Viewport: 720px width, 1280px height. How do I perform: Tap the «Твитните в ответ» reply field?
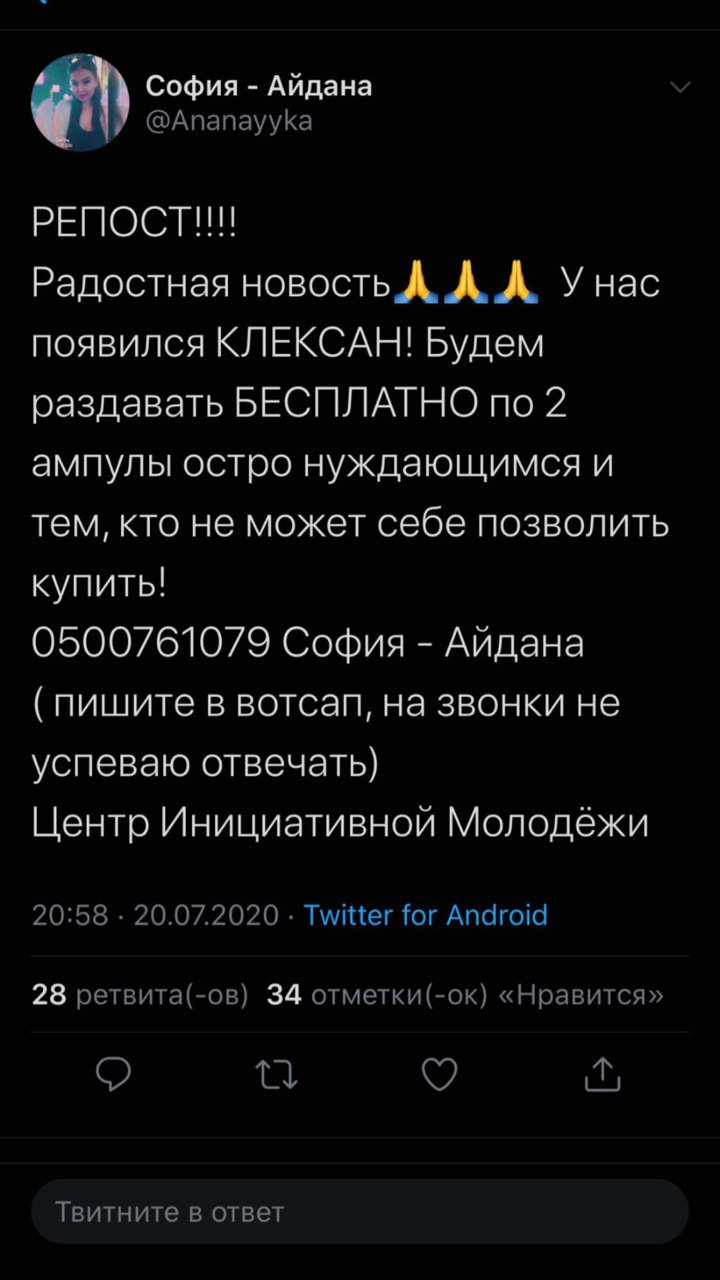[x=360, y=1212]
